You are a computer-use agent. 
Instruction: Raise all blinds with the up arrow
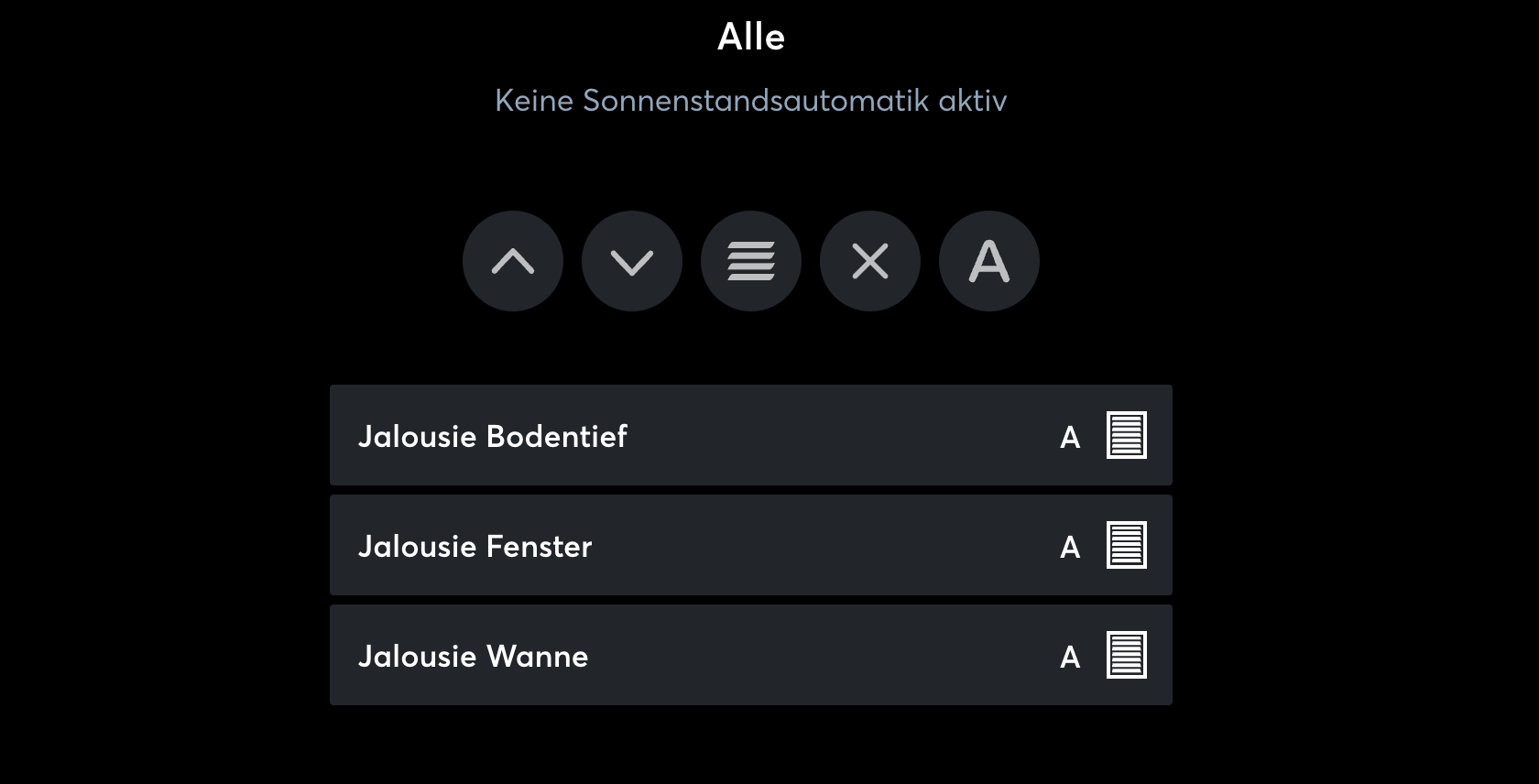pyautogui.click(x=512, y=261)
